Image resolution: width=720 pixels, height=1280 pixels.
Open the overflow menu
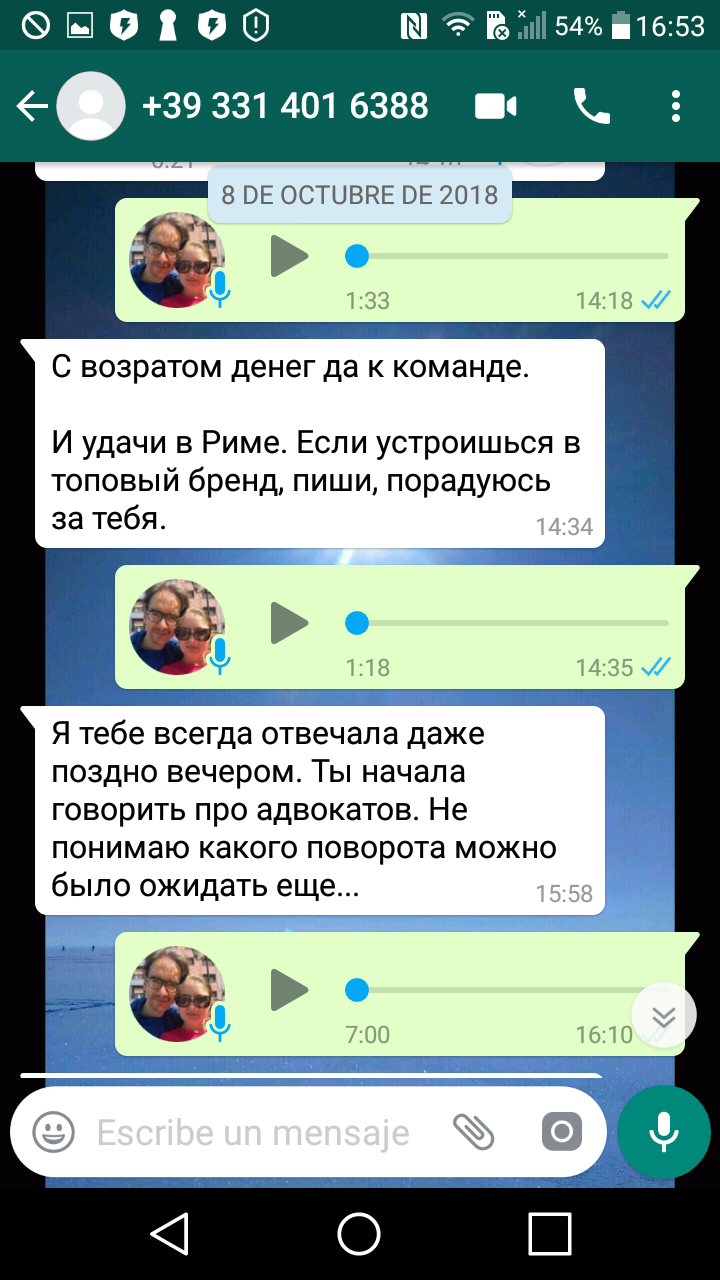(x=677, y=106)
